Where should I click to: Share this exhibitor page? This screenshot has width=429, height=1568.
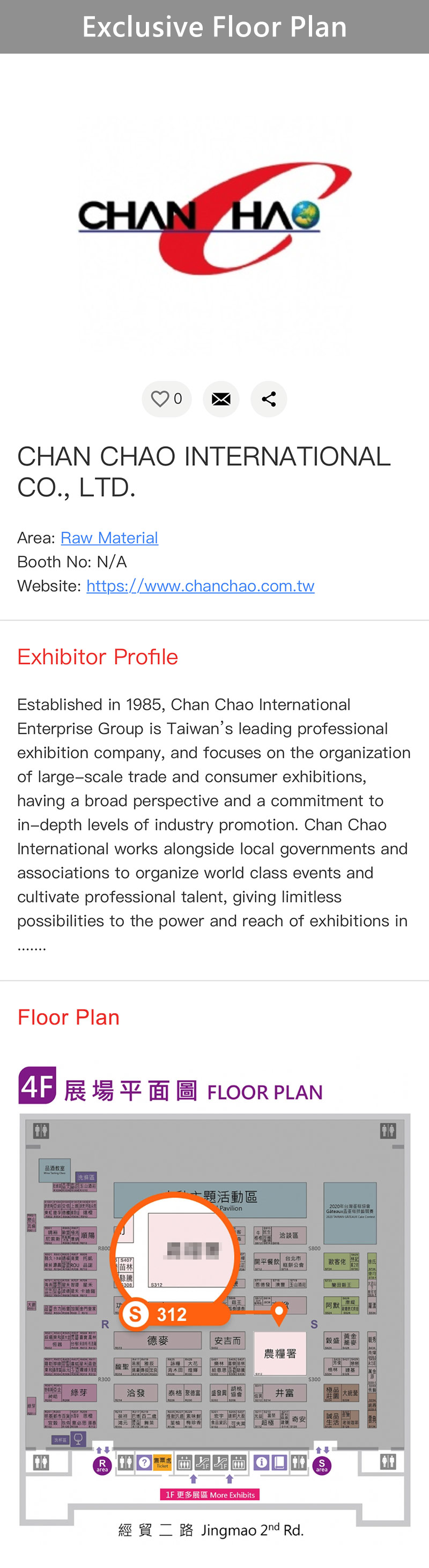[x=268, y=399]
